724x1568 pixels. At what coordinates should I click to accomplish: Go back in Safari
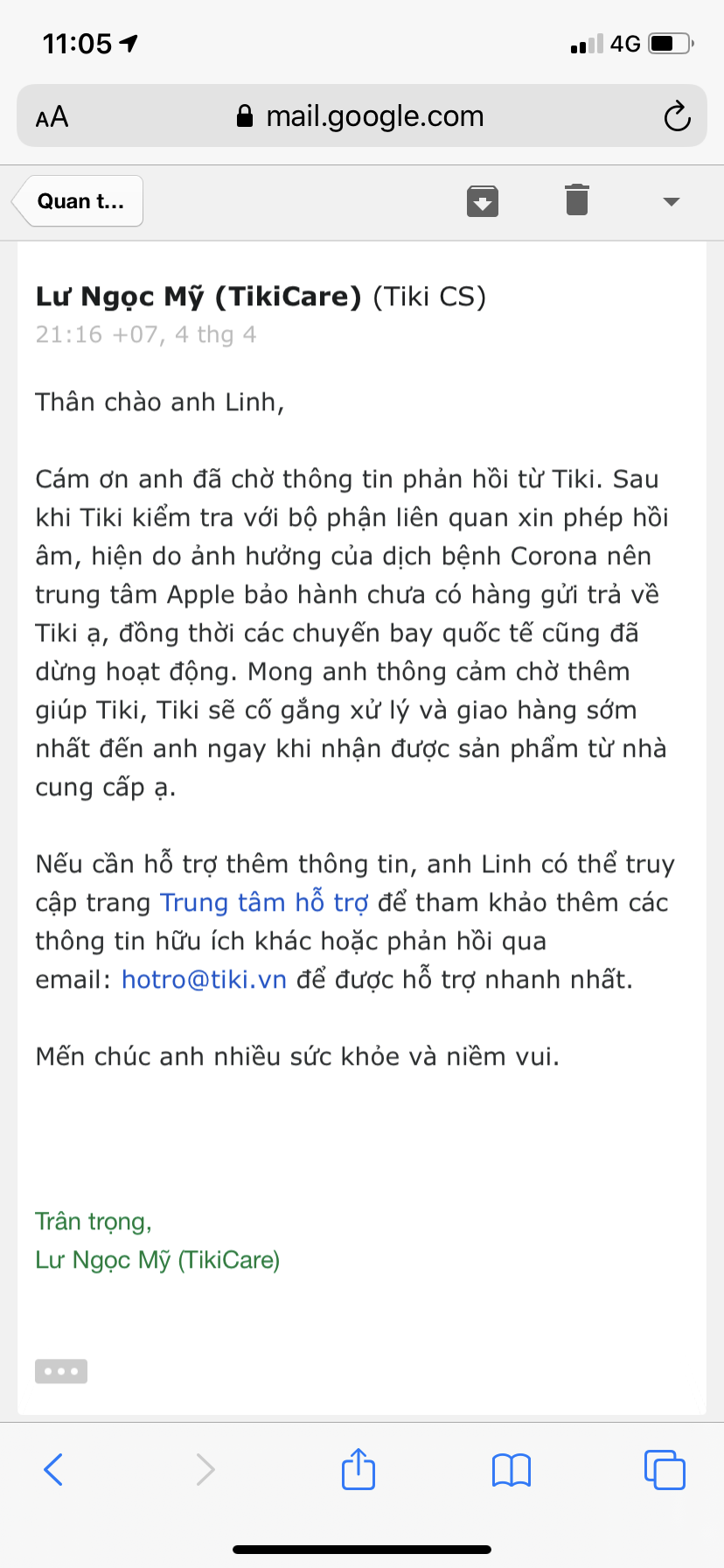coord(53,1469)
